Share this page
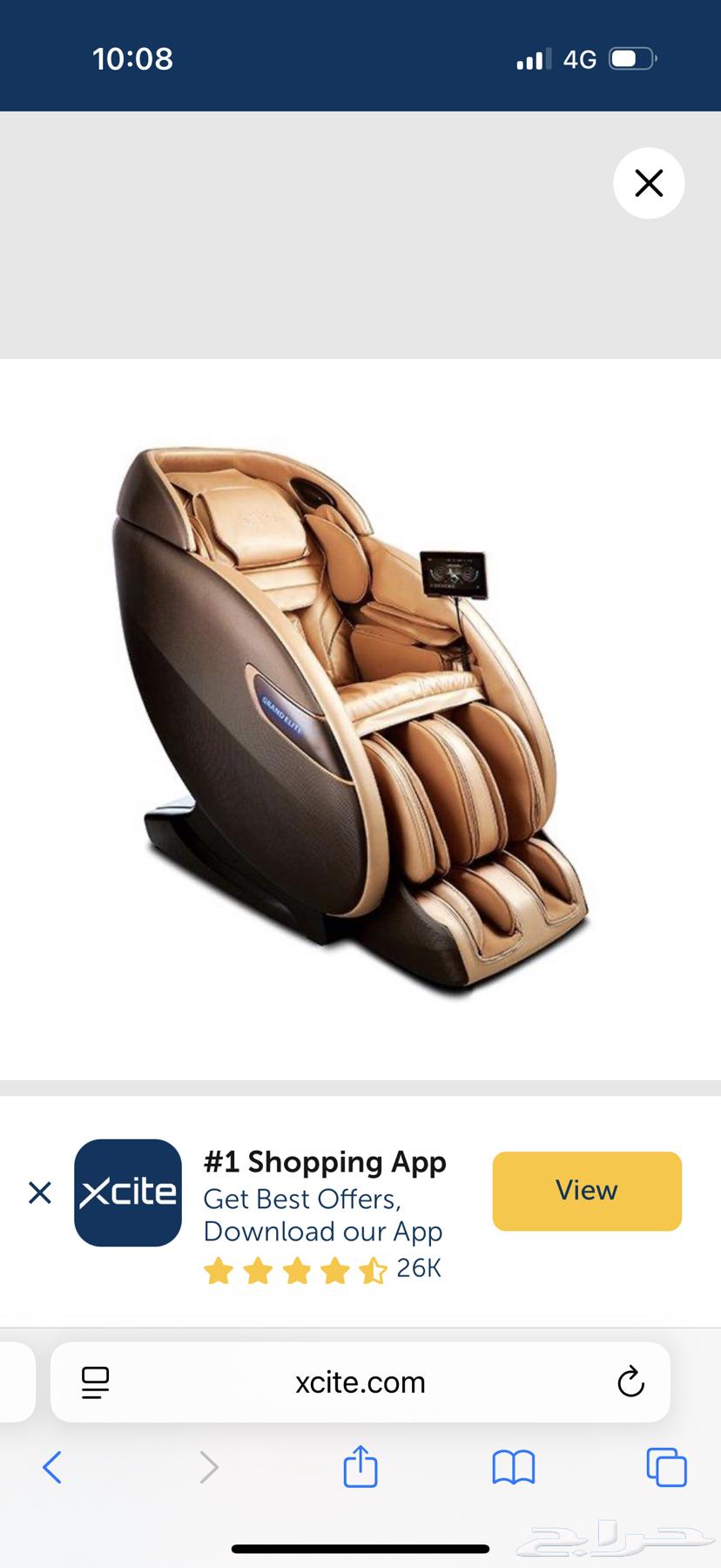 [360, 1466]
